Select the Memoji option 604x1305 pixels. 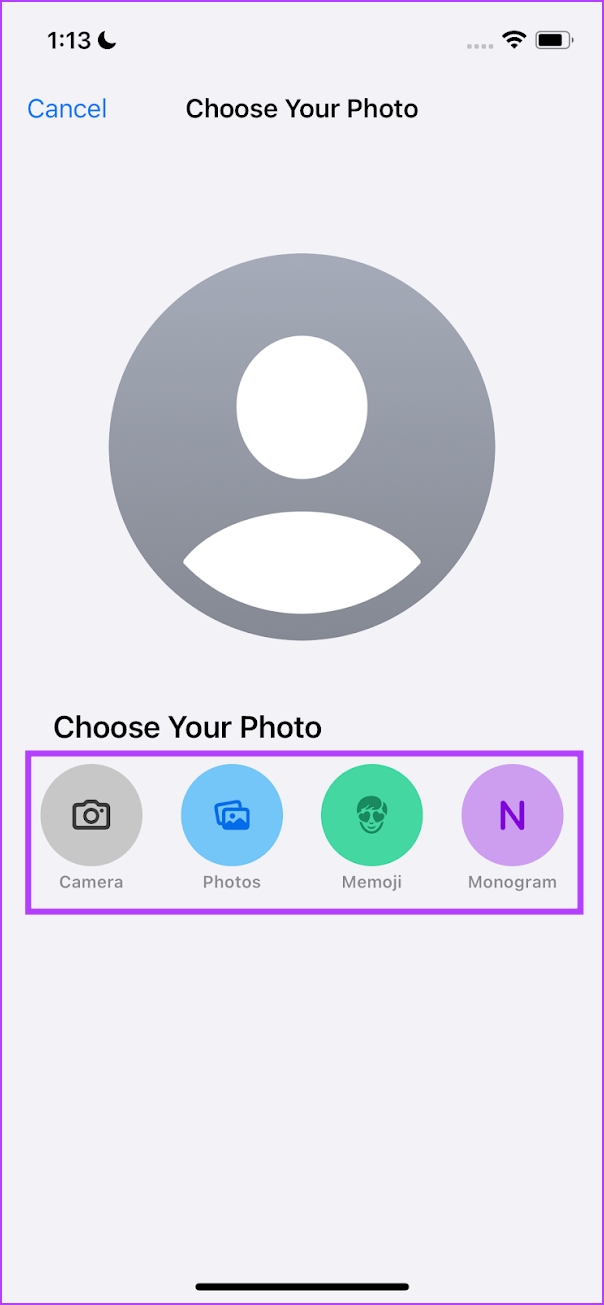(372, 816)
